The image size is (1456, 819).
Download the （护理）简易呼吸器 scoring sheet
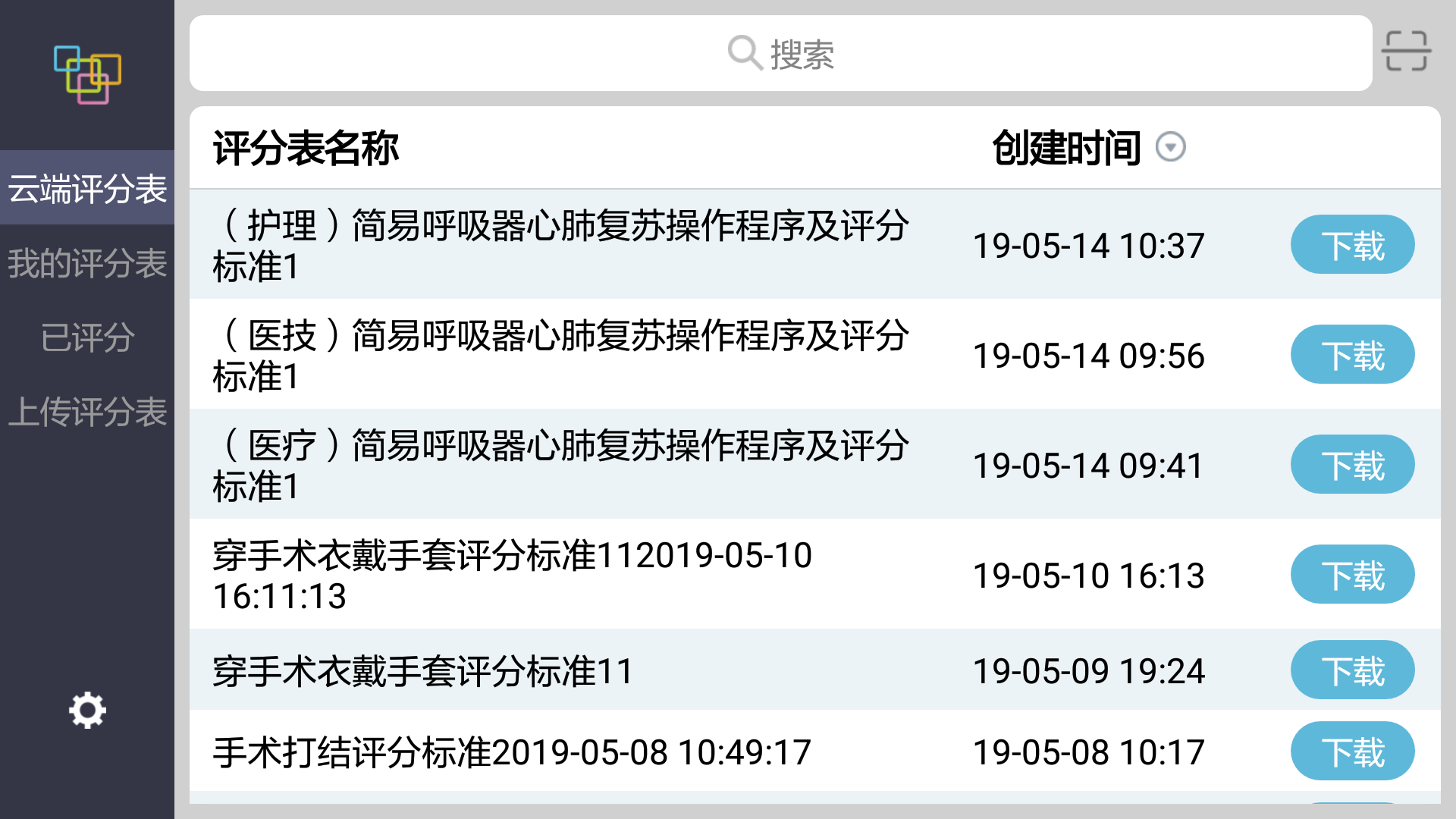[x=1352, y=245]
